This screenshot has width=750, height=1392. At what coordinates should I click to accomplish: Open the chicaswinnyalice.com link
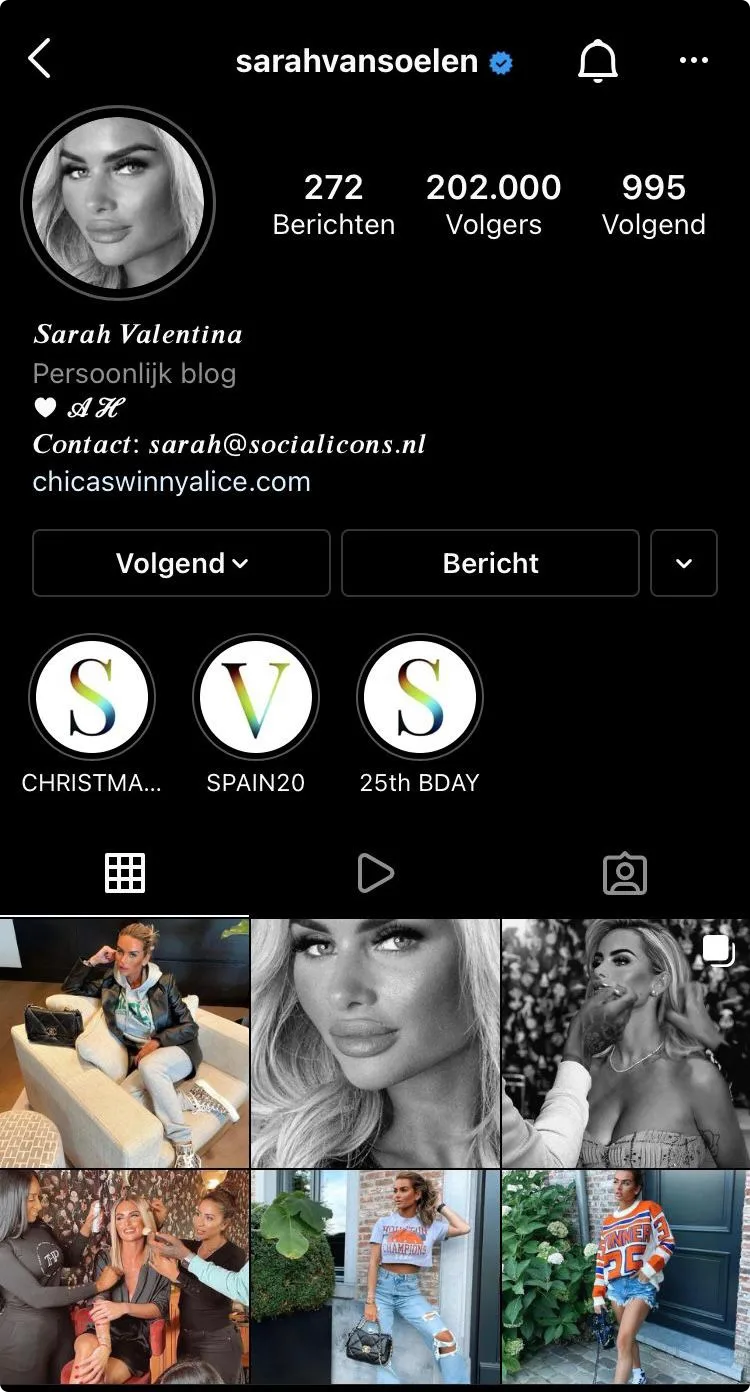pyautogui.click(x=171, y=482)
